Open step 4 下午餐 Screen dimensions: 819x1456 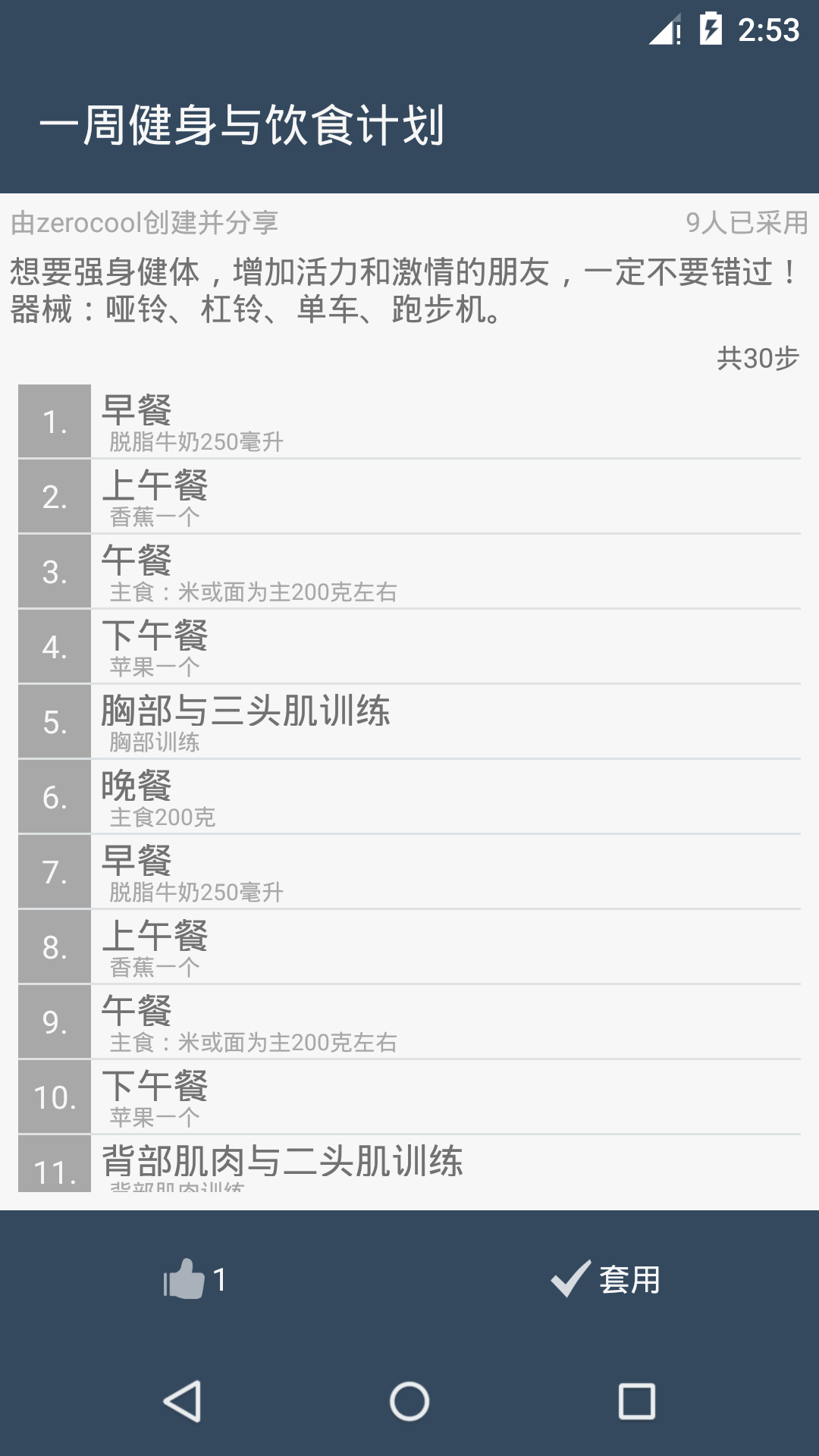(409, 646)
